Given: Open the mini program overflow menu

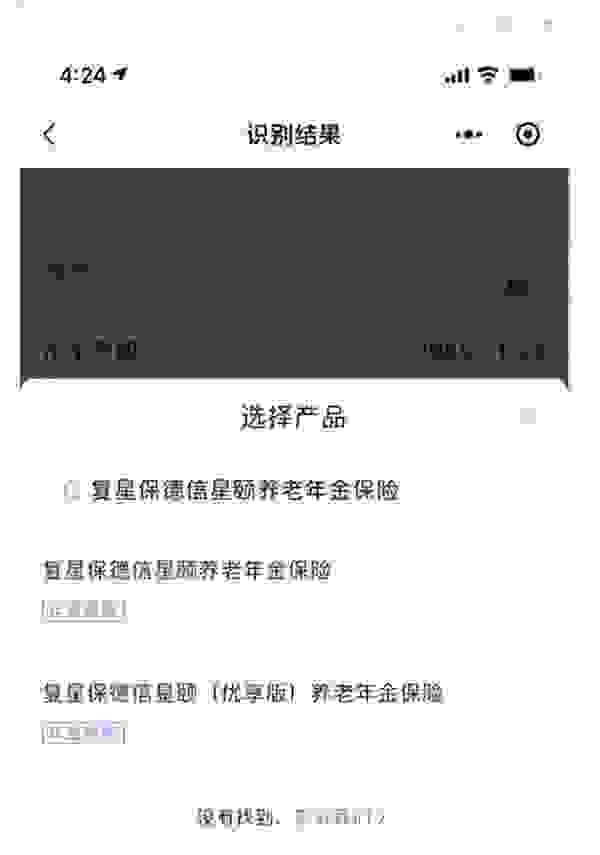Looking at the screenshot, I should pyautogui.click(x=469, y=135).
